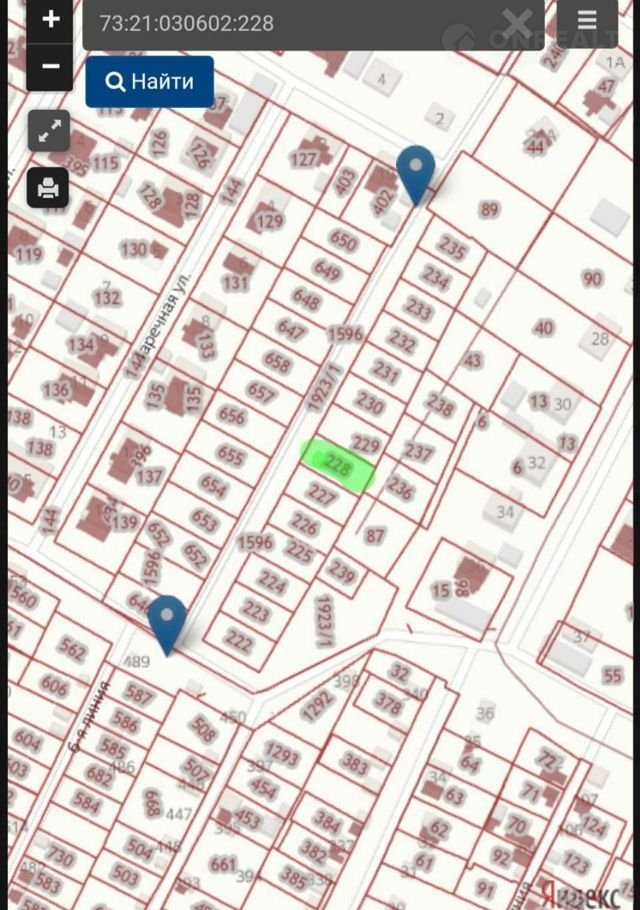This screenshot has height=910, width=640.
Task: Print the current map view
Action: click(x=49, y=186)
